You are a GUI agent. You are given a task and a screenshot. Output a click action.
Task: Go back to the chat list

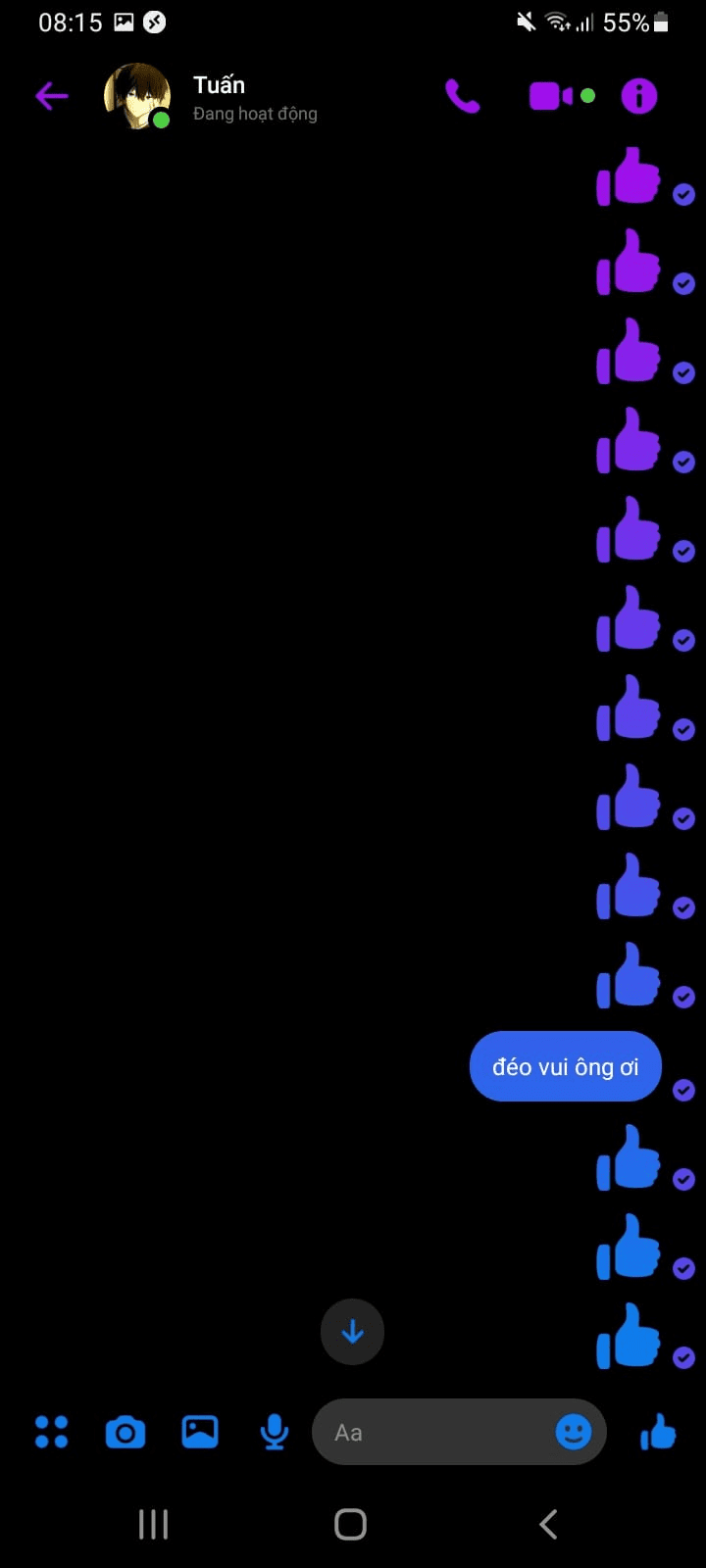coord(51,96)
